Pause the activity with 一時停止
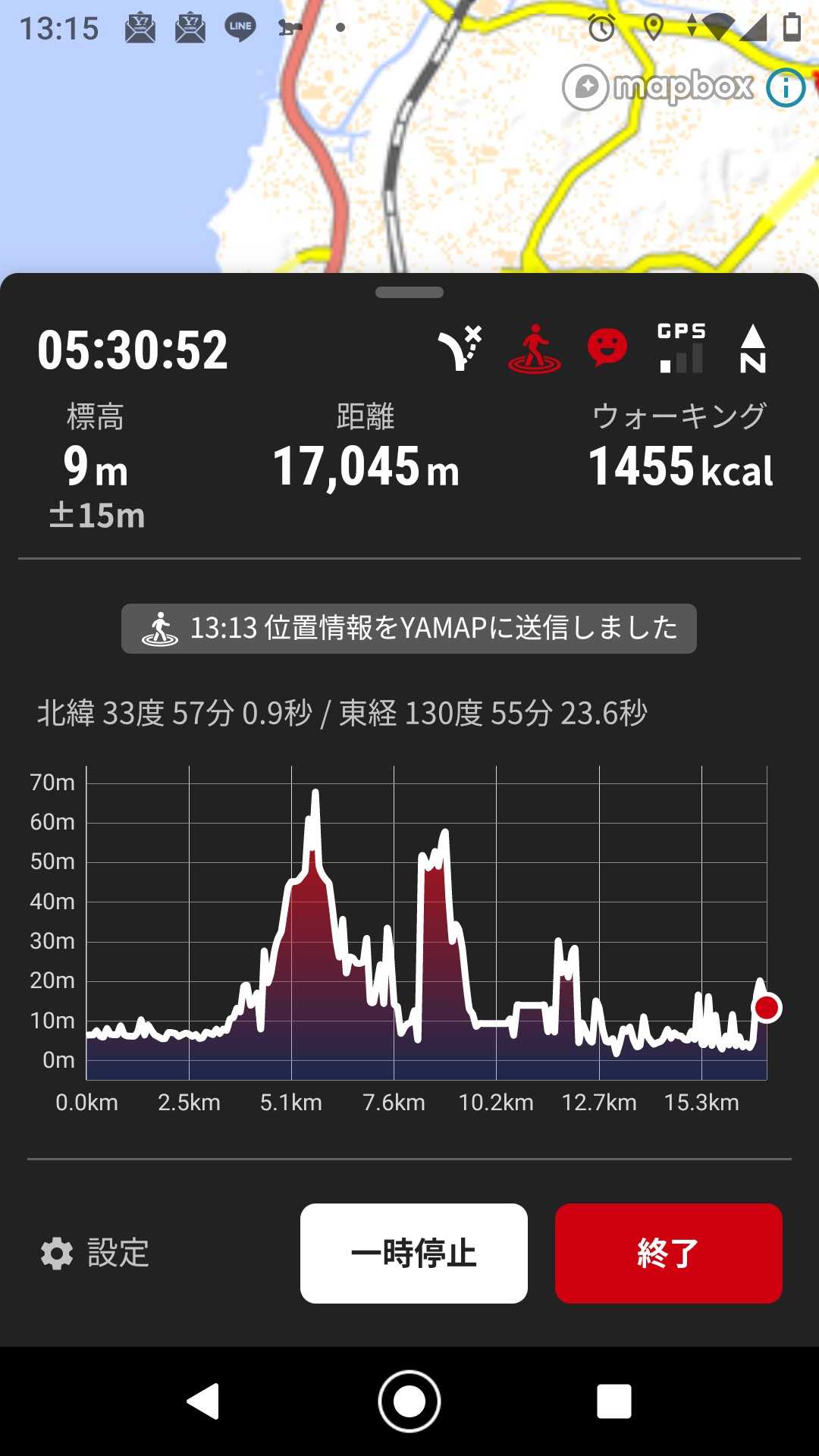 click(x=413, y=1253)
